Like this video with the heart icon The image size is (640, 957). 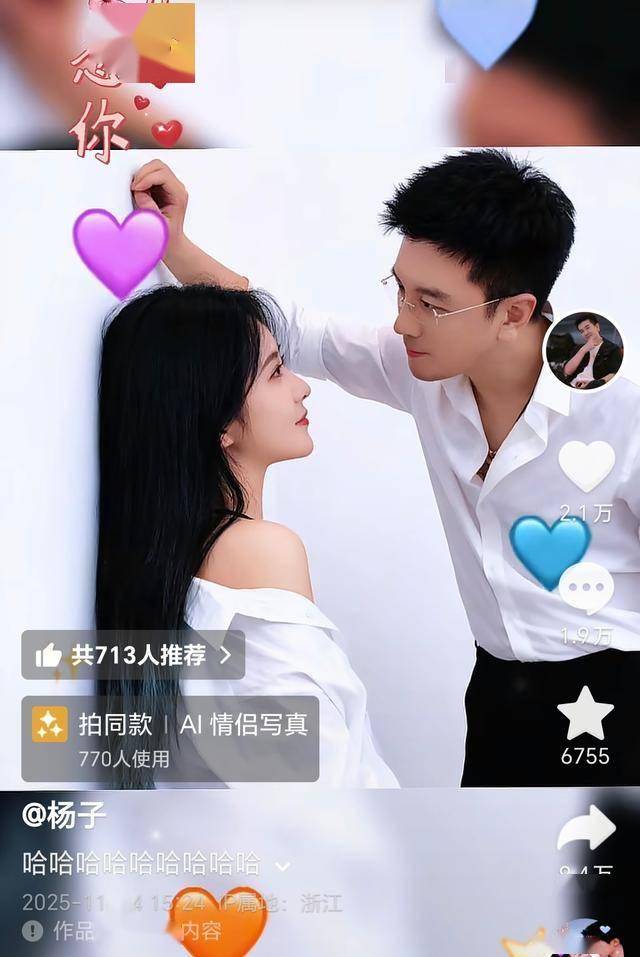[x=586, y=467]
